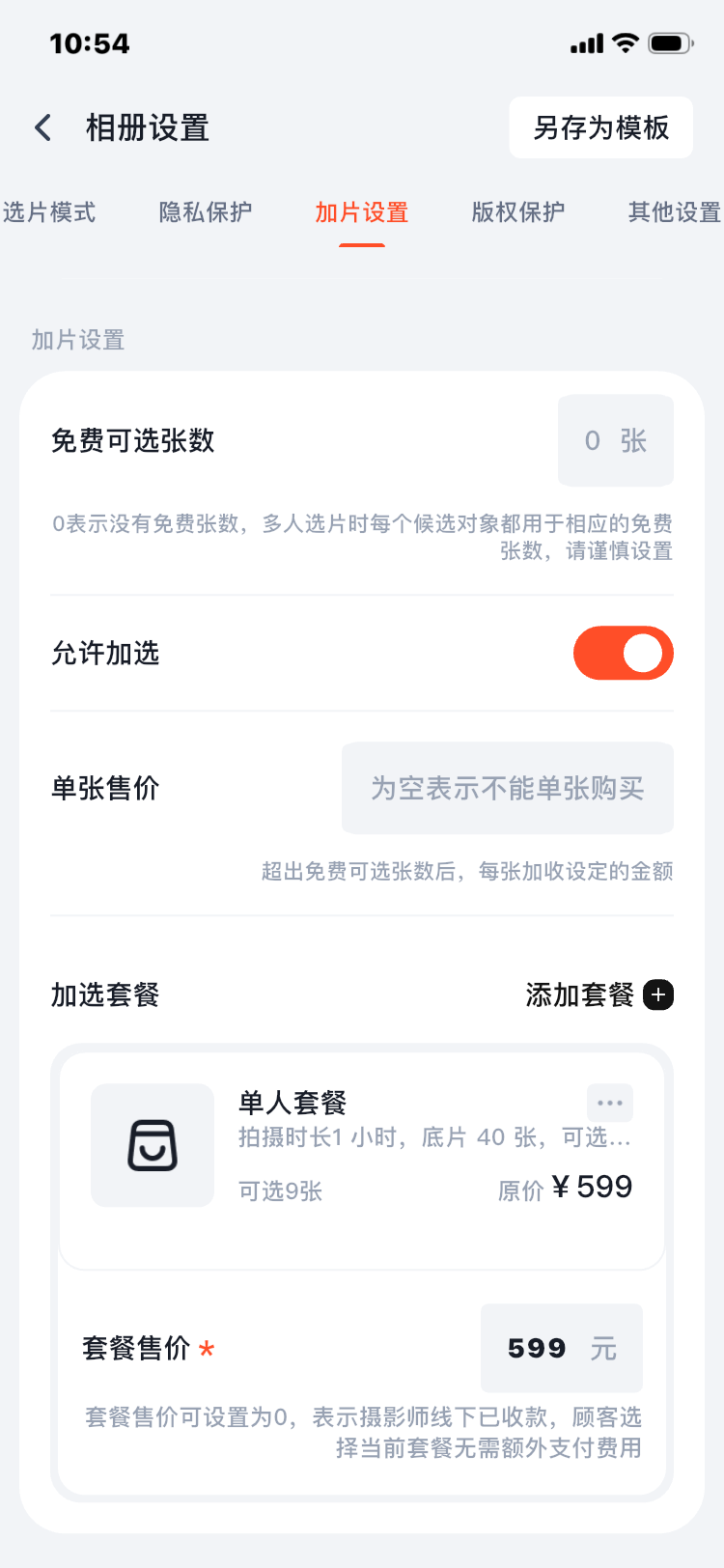Tap 添加套餐 plus button
Image resolution: width=724 pixels, height=1568 pixels.
tap(658, 994)
